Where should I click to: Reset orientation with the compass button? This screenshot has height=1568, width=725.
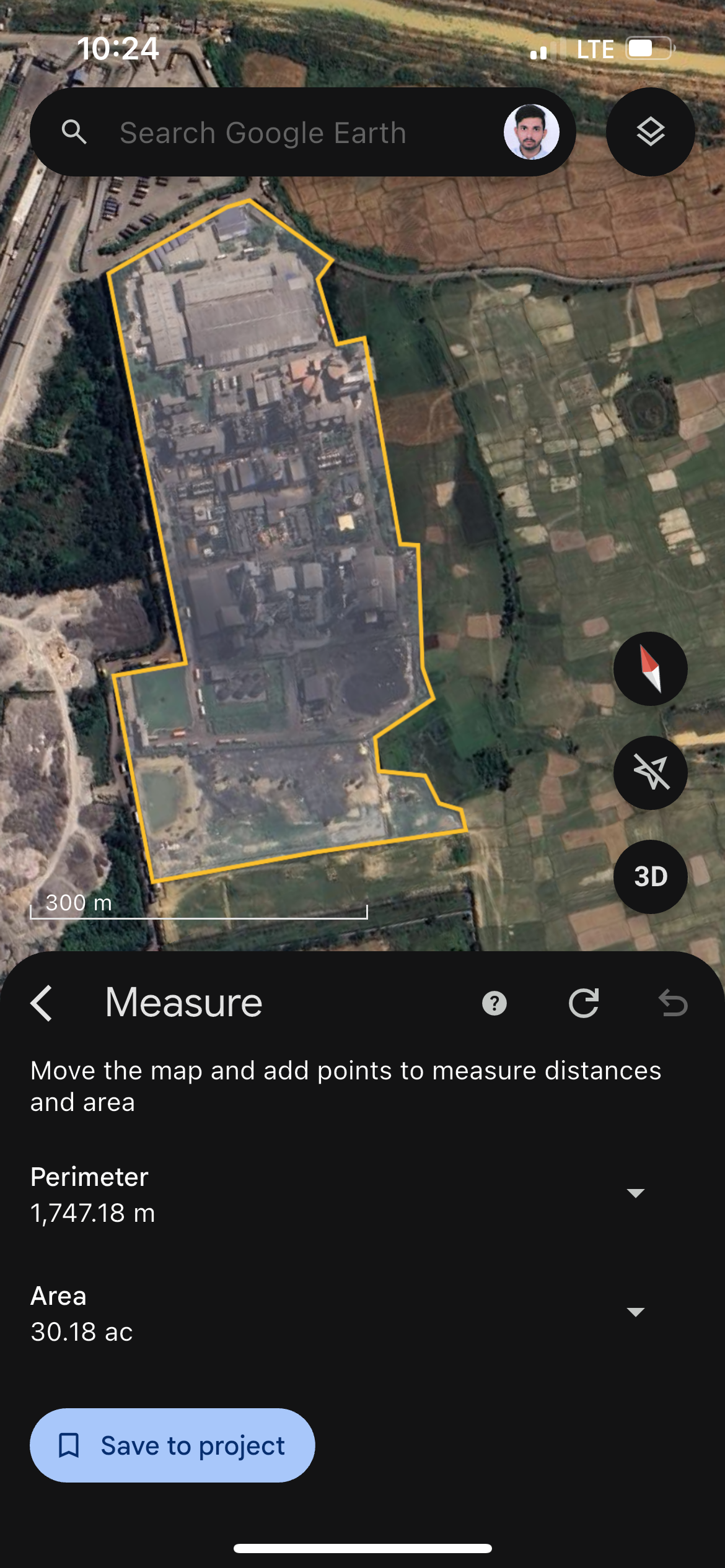pos(650,669)
